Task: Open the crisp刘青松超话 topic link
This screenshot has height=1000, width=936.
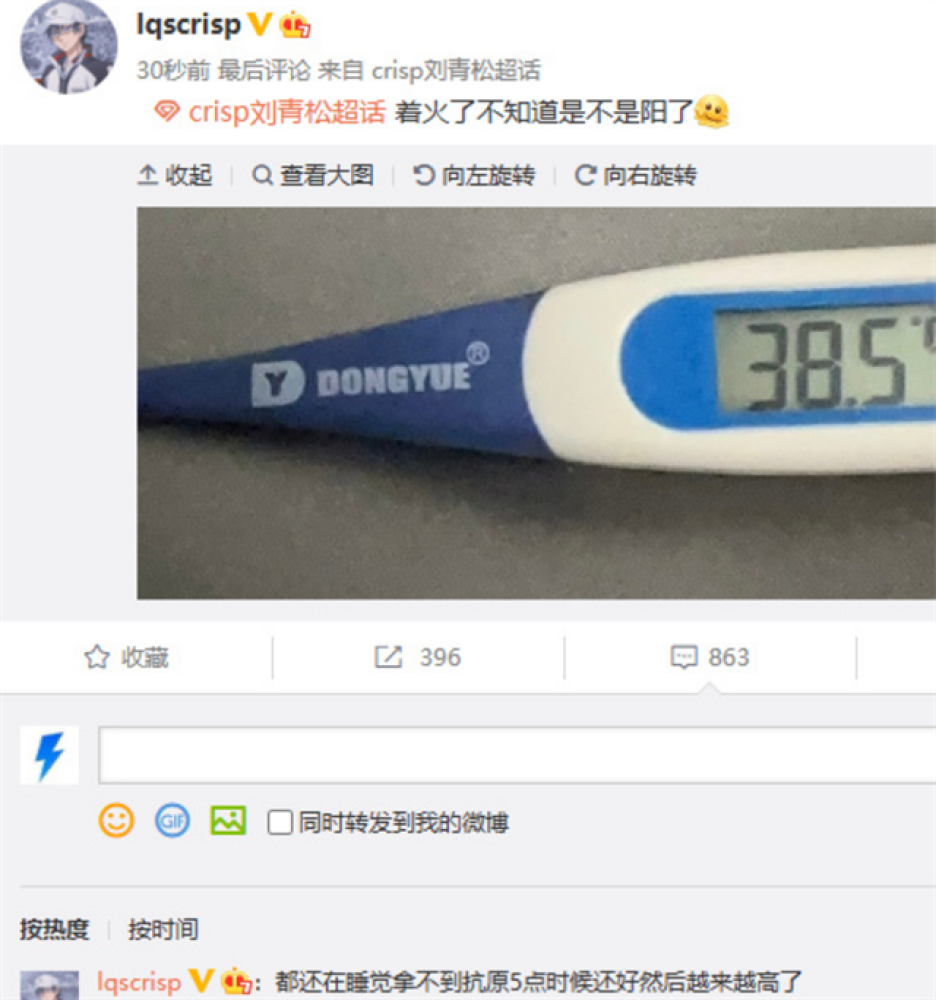Action: tap(285, 112)
